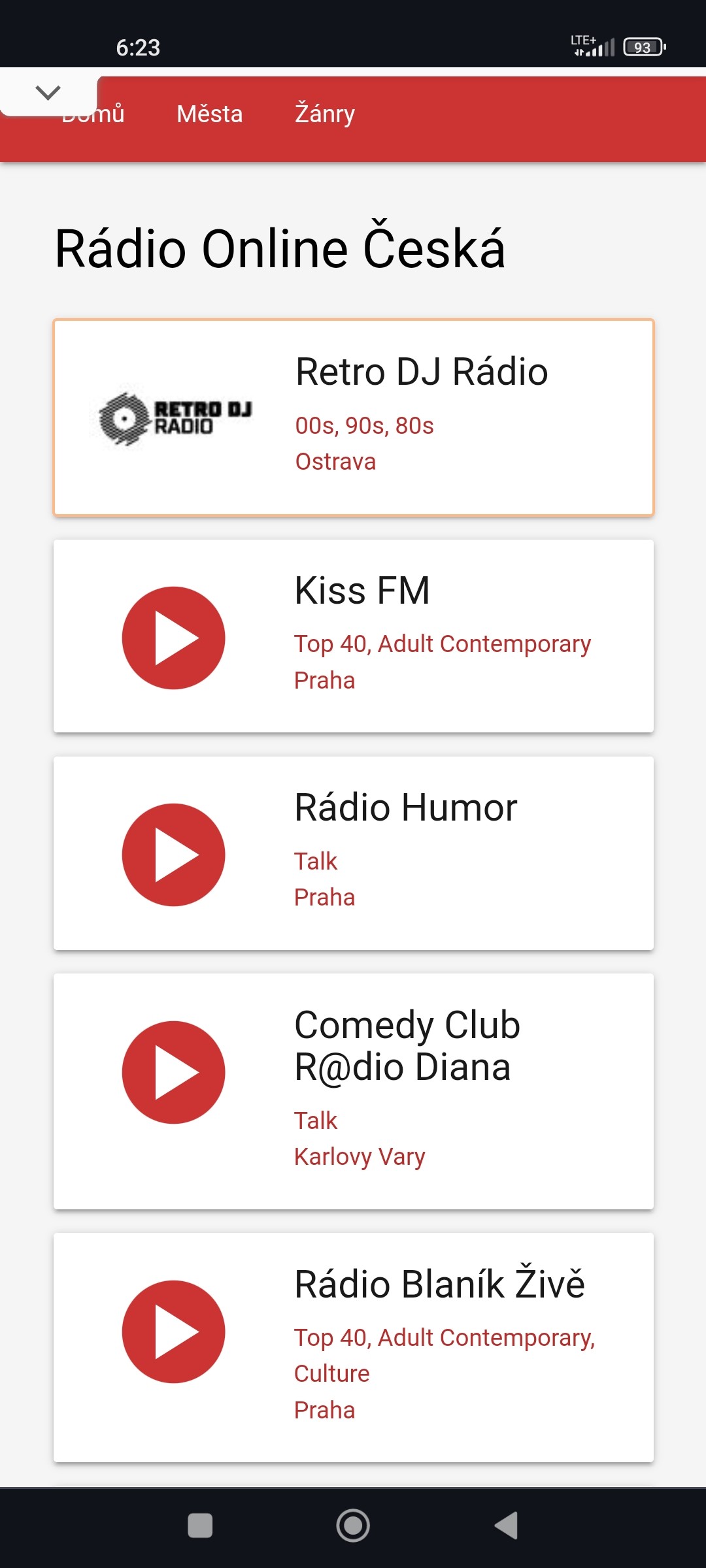
Task: Tap the system back button
Action: tap(506, 1526)
